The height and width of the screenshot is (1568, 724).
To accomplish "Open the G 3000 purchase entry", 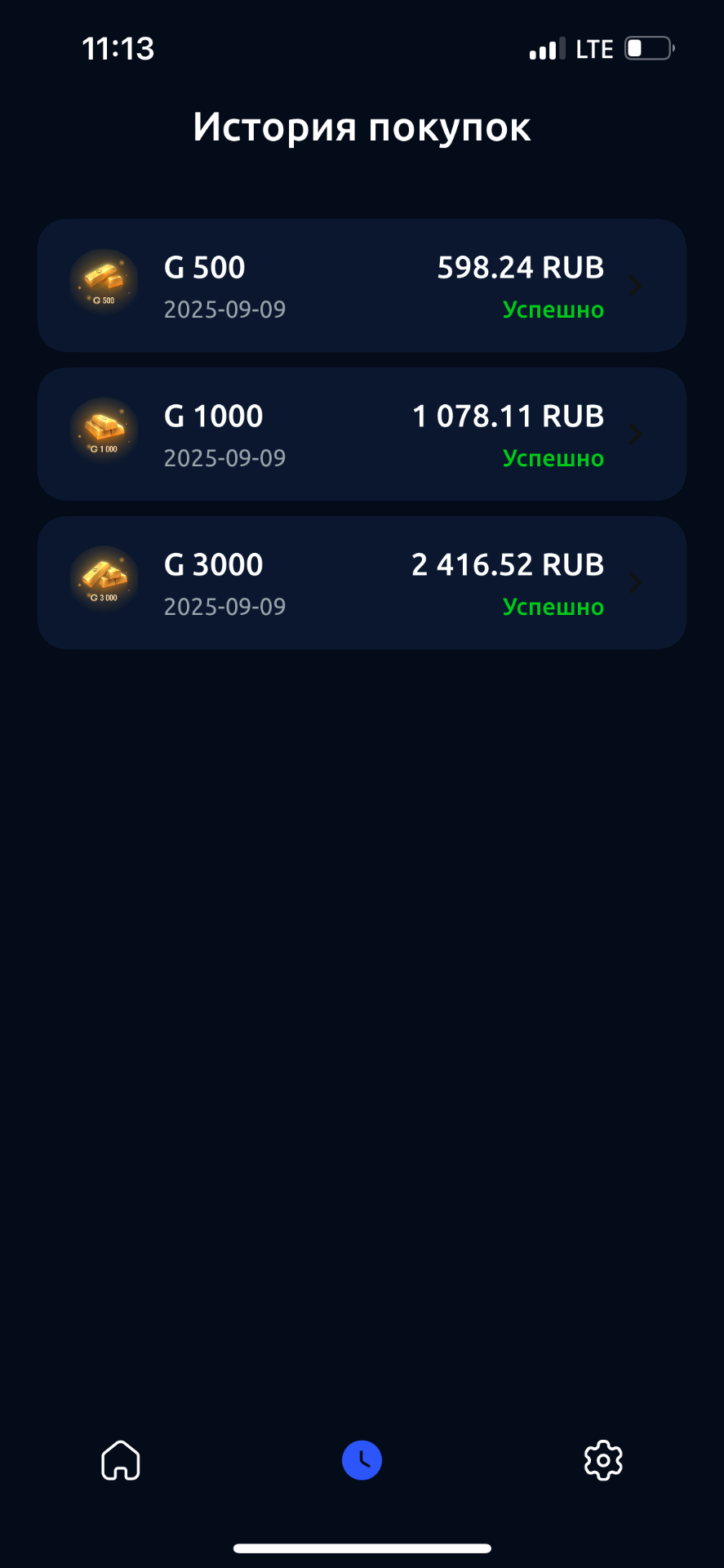I will coord(362,583).
